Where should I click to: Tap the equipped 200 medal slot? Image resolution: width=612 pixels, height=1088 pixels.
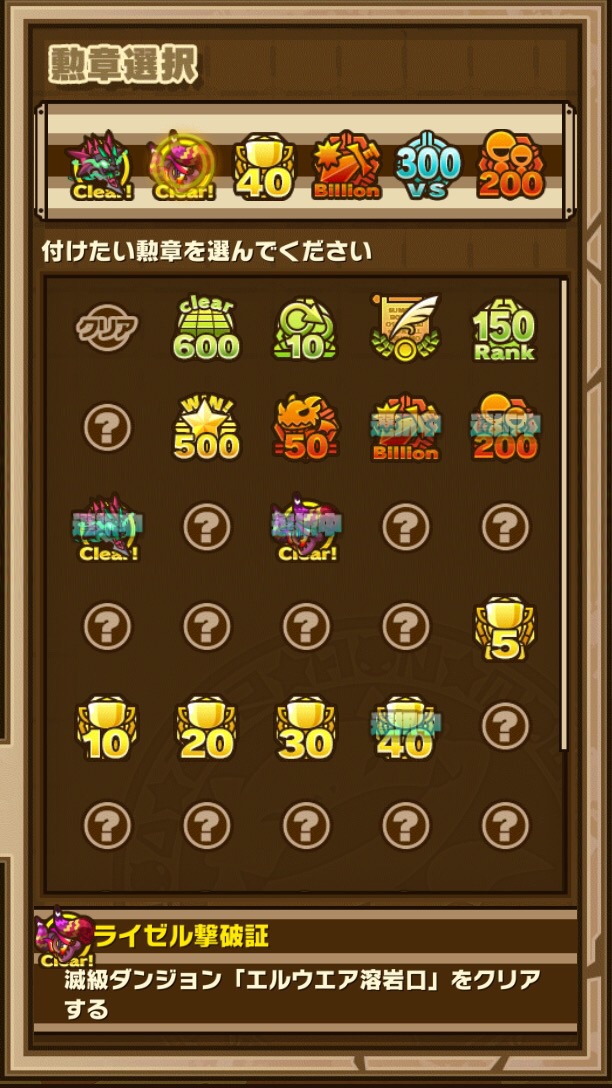click(x=510, y=165)
